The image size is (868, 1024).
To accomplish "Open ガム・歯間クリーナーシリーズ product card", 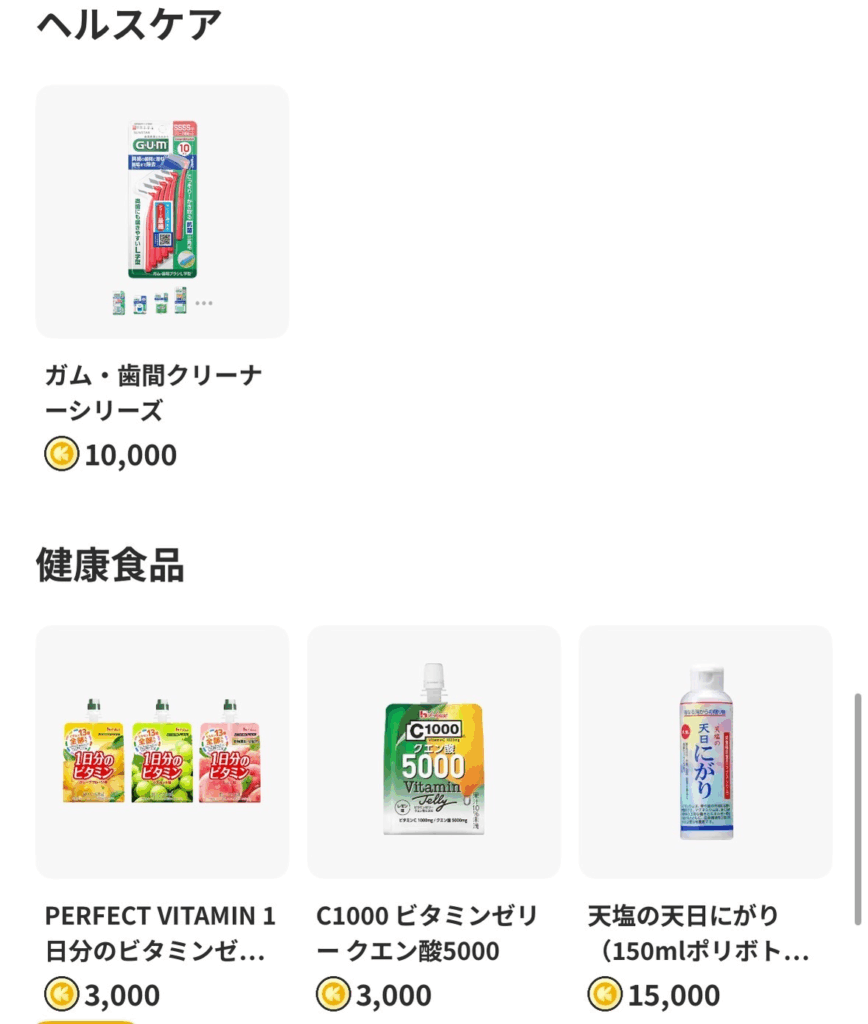I will coord(162,212).
